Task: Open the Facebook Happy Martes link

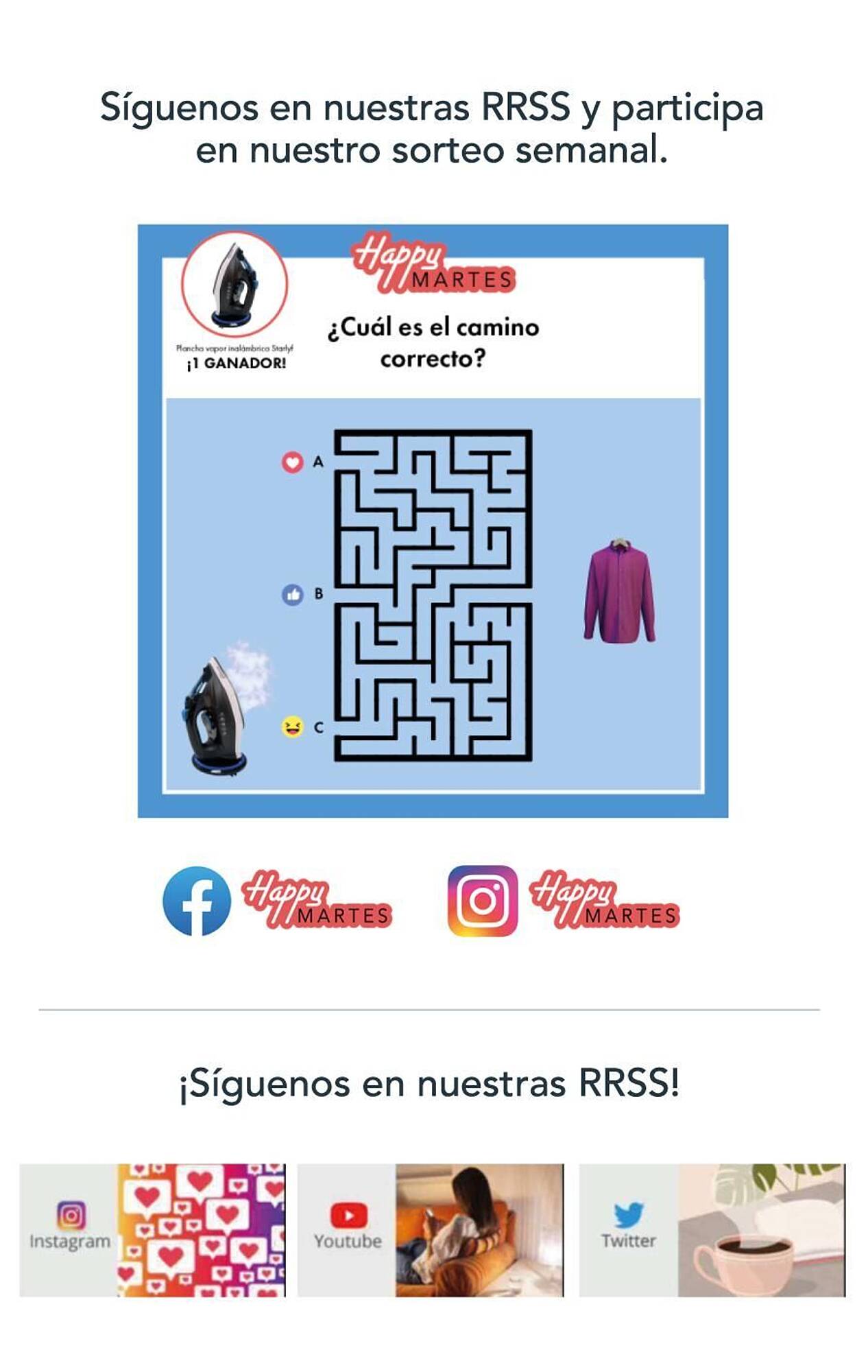Action: point(277,900)
